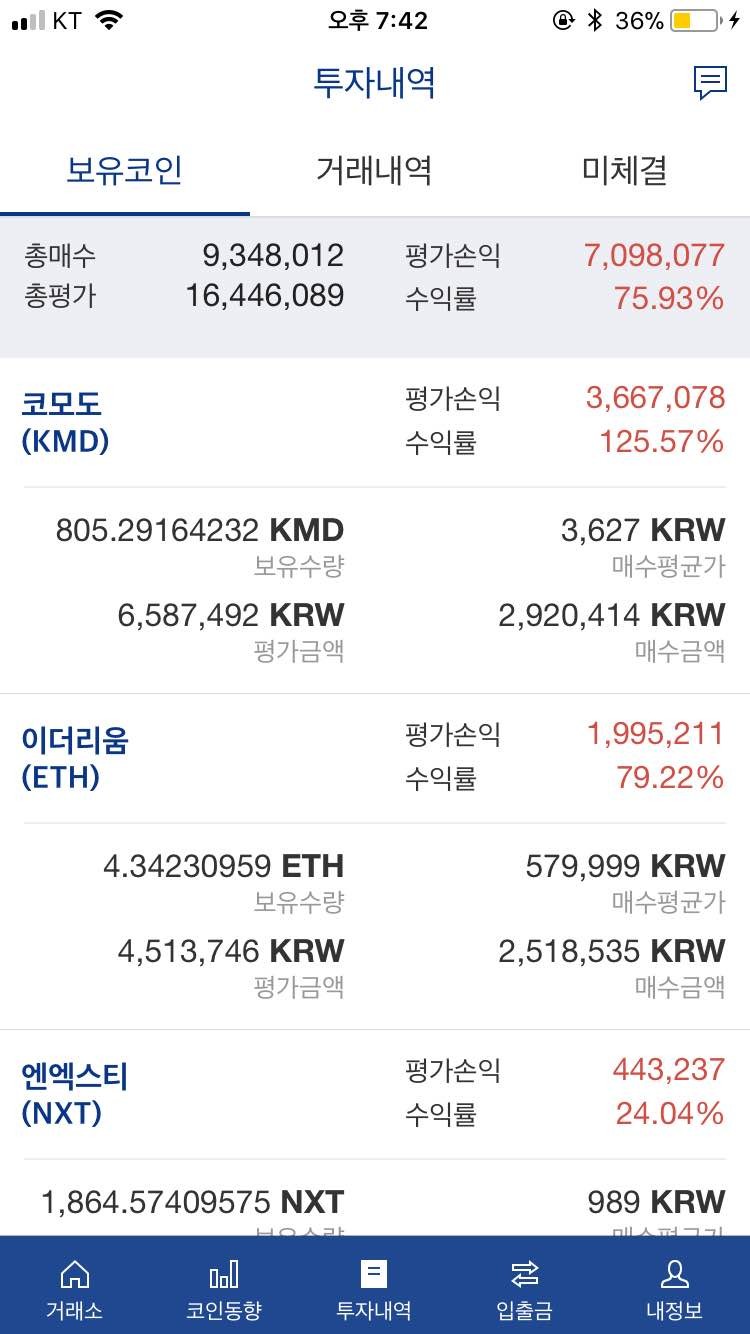Tap the ETH 보유수량 amount
This screenshot has height=1334, width=750.
[x=225, y=865]
